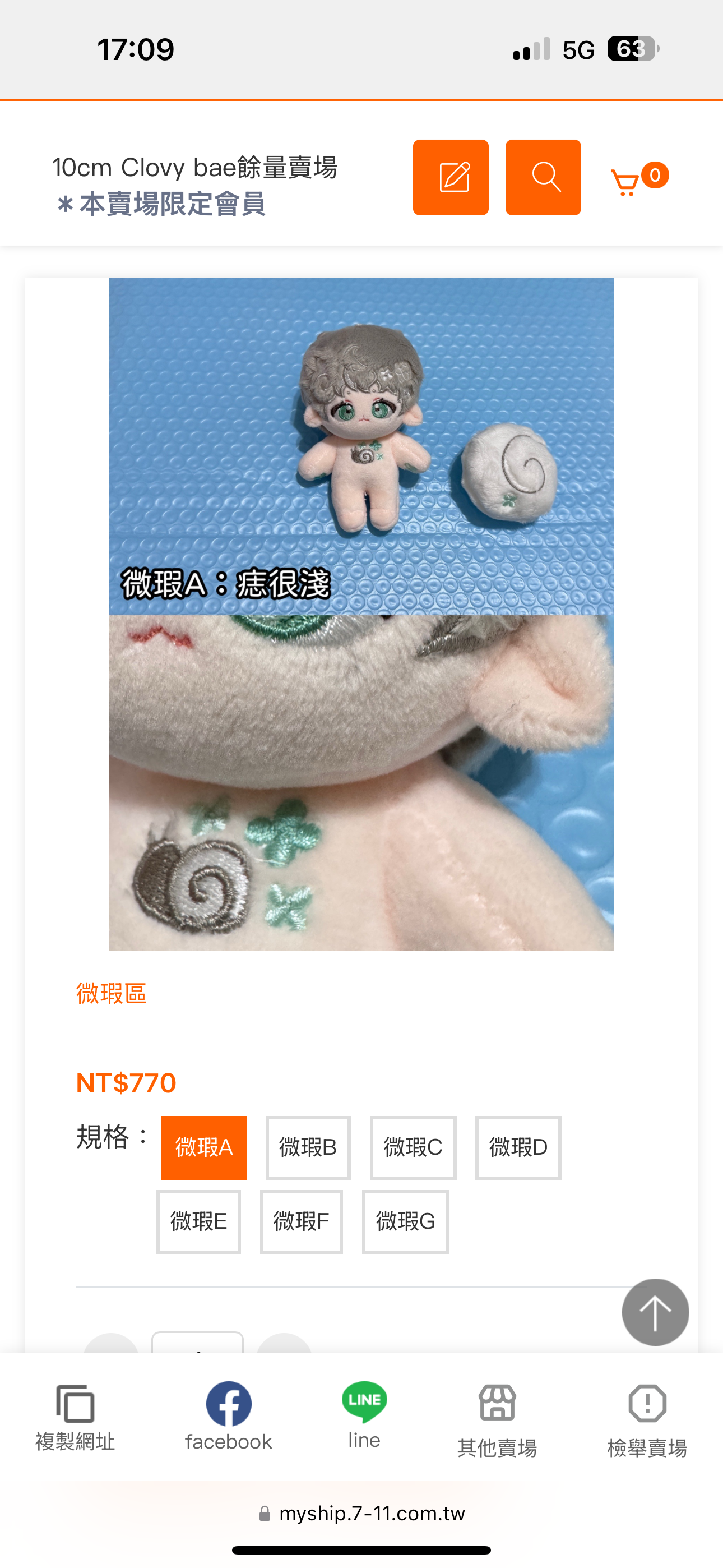Open the edit note icon in header
The width and height of the screenshot is (723, 1568).
(451, 177)
